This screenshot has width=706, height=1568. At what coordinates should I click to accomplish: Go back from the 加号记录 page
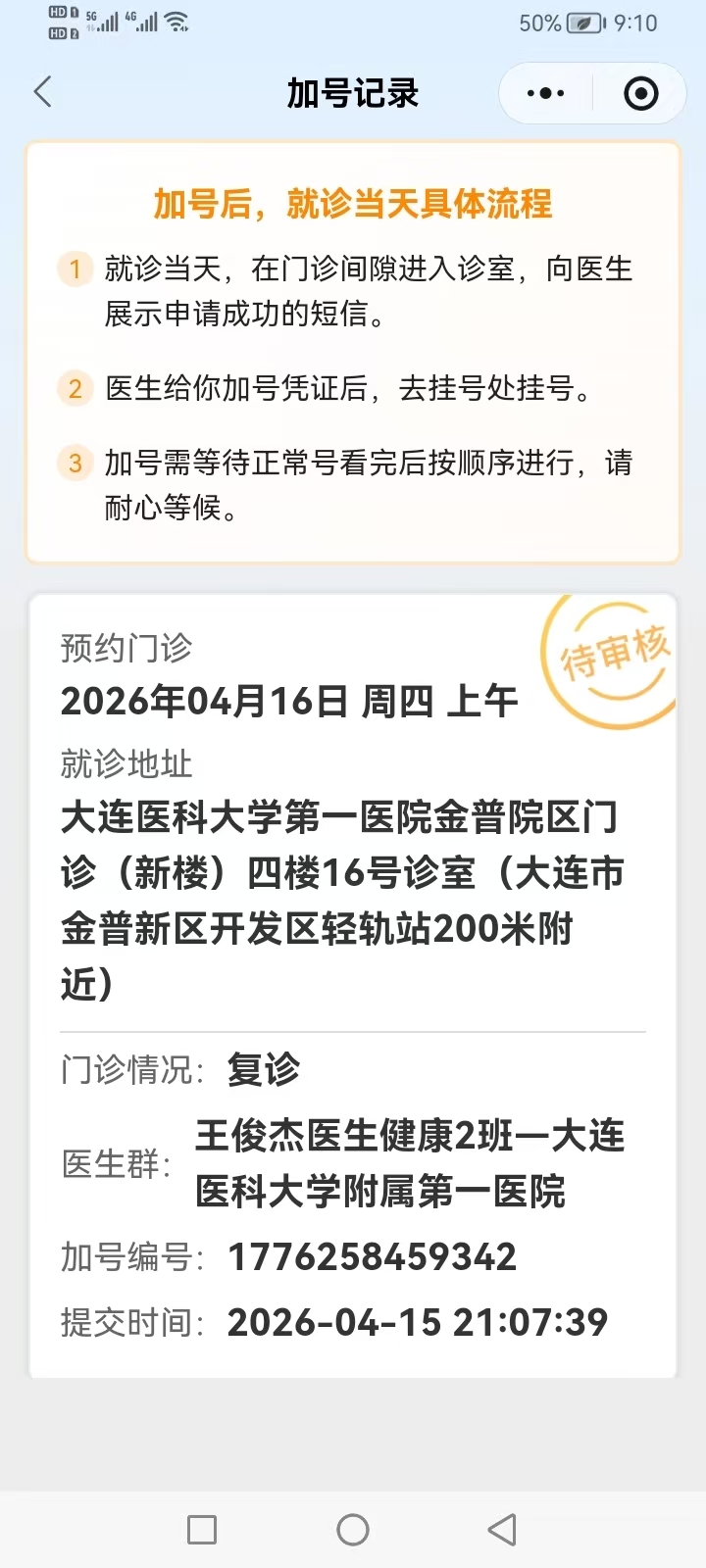point(43,93)
